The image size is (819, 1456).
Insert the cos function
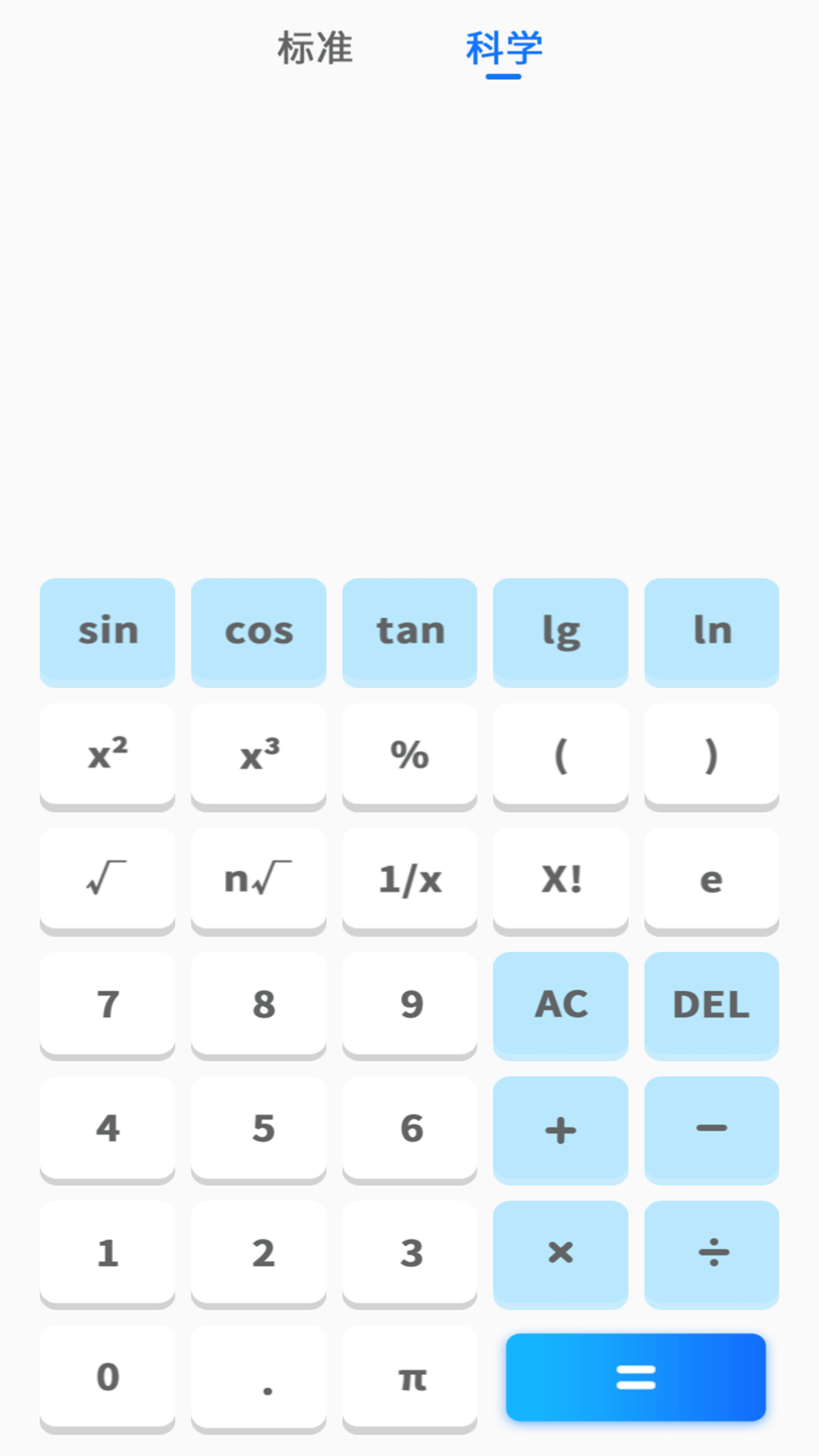[259, 631]
